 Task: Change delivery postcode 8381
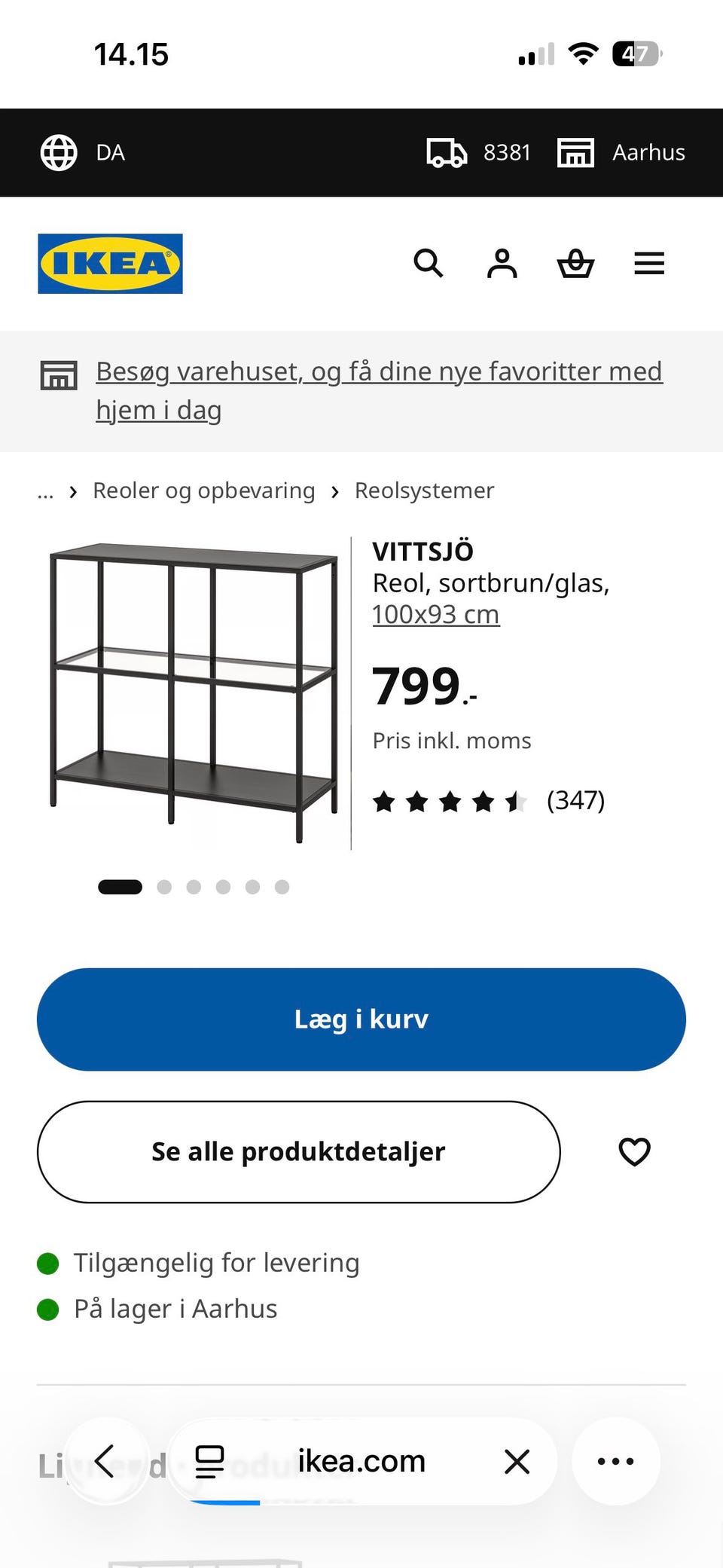(478, 153)
